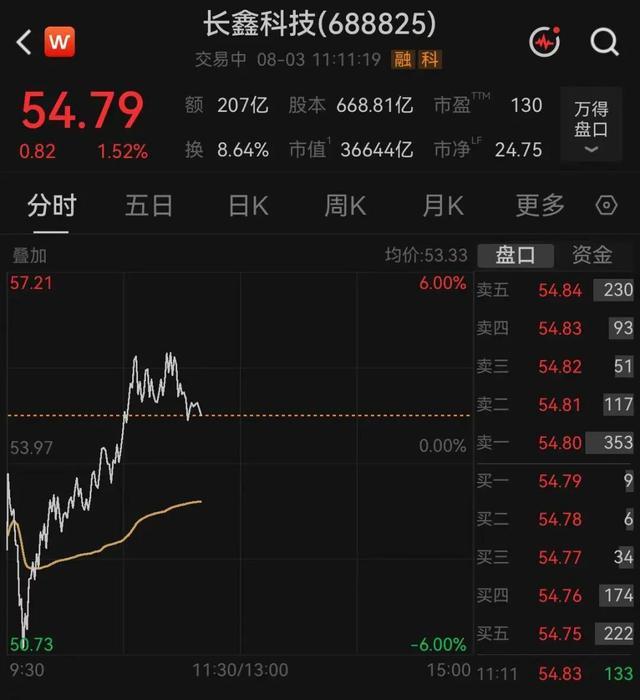Select the 分时 chart tab
Image resolution: width=640 pixels, height=700 pixels.
[52, 206]
